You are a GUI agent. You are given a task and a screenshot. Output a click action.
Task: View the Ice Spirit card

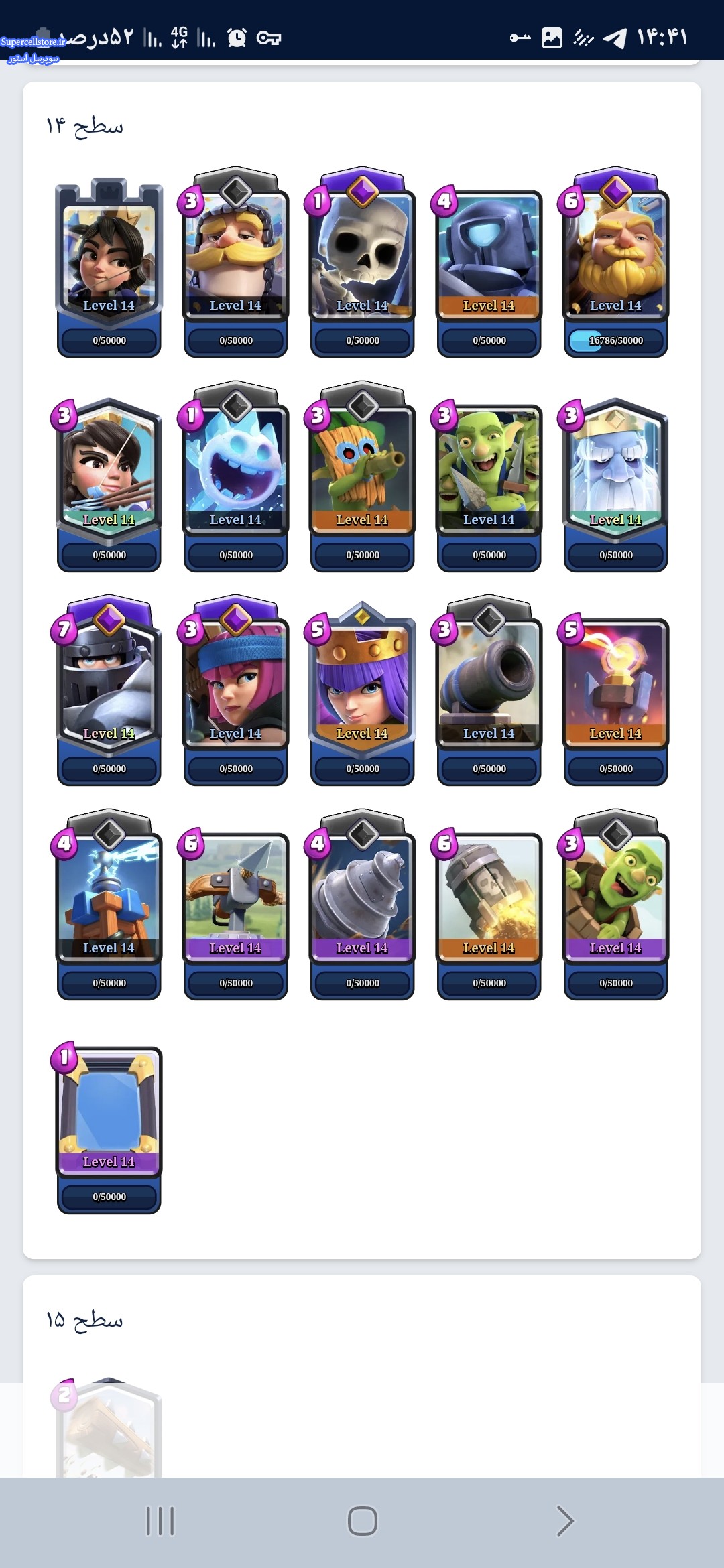coord(235,476)
